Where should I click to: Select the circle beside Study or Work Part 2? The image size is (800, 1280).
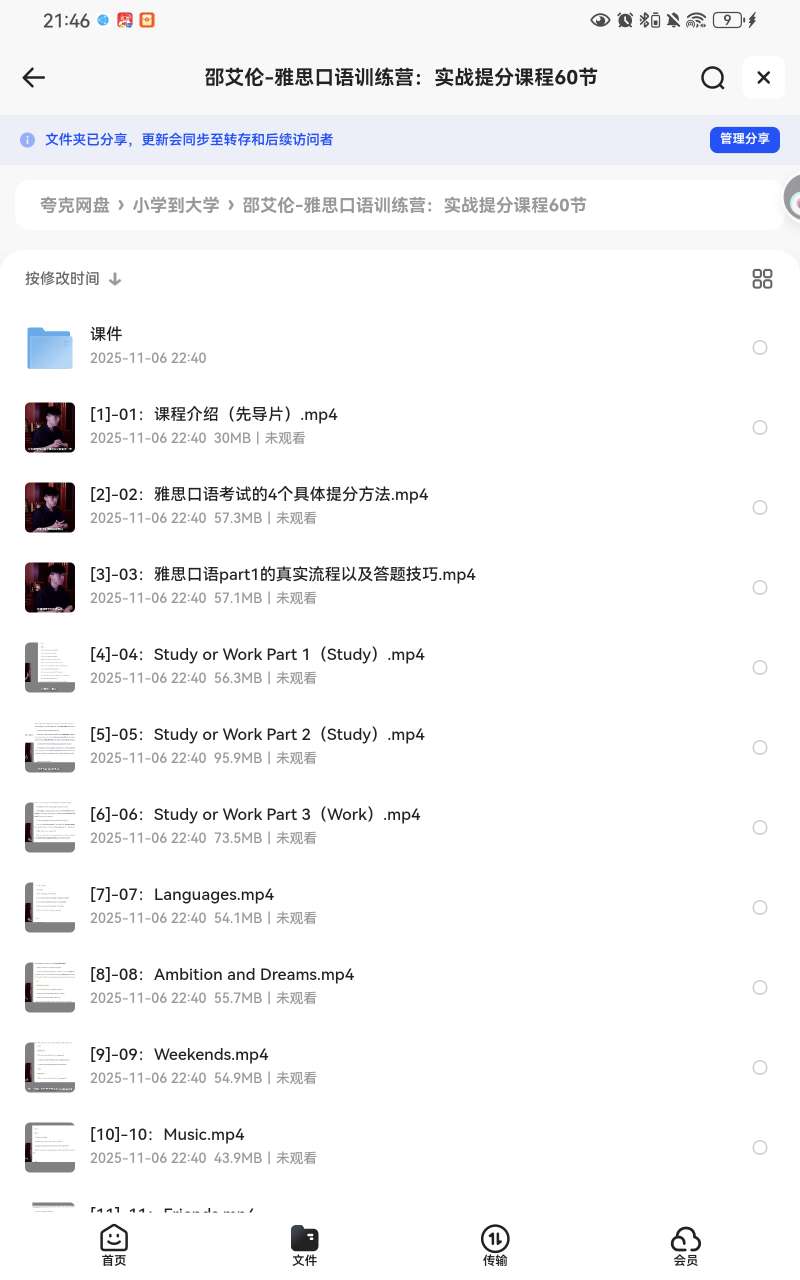[x=760, y=748]
